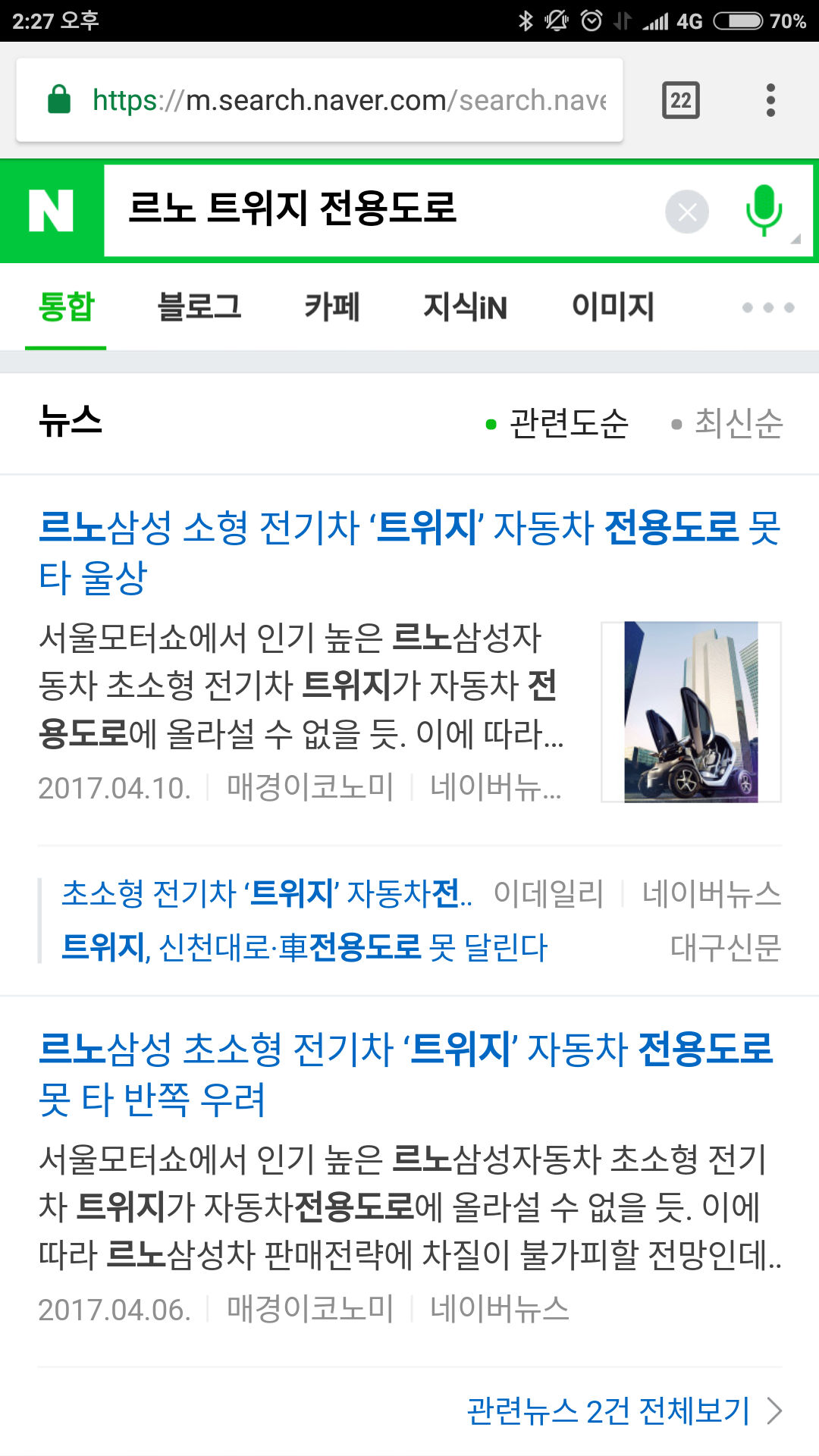This screenshot has width=819, height=1456.
Task: Switch to the 이미지 tab
Action: click(613, 307)
